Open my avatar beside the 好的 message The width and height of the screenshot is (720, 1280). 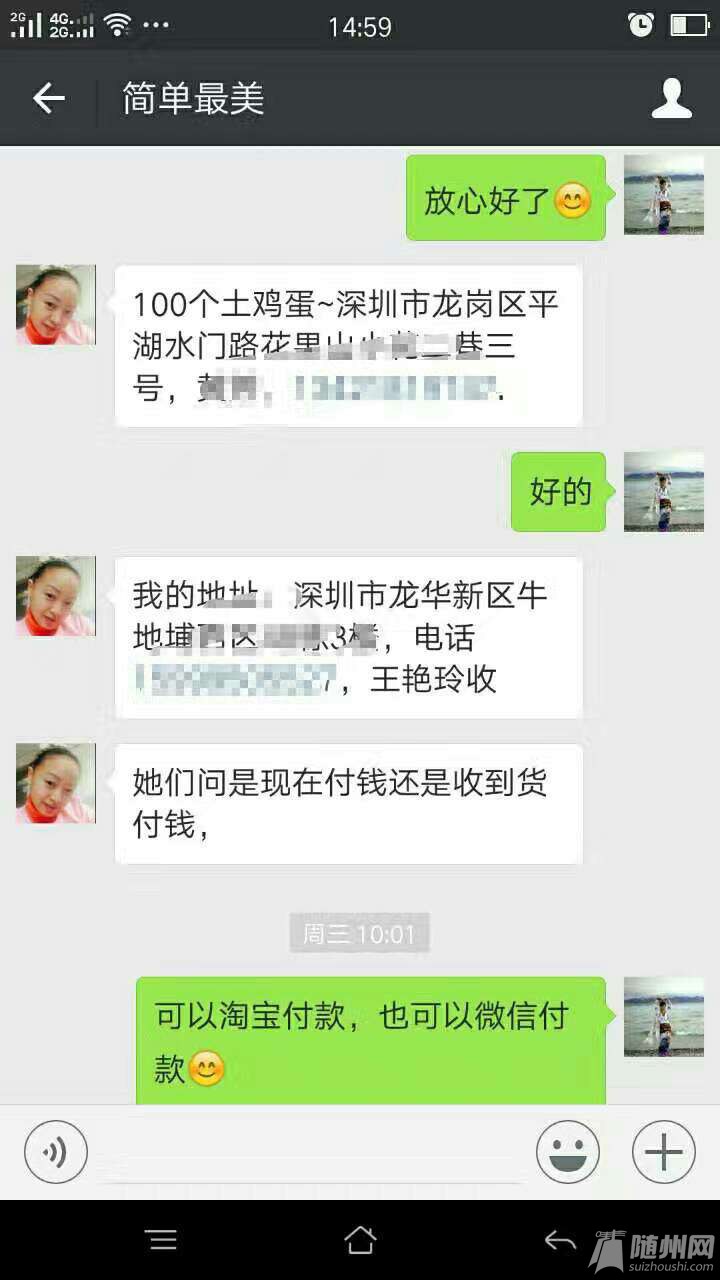(x=663, y=491)
